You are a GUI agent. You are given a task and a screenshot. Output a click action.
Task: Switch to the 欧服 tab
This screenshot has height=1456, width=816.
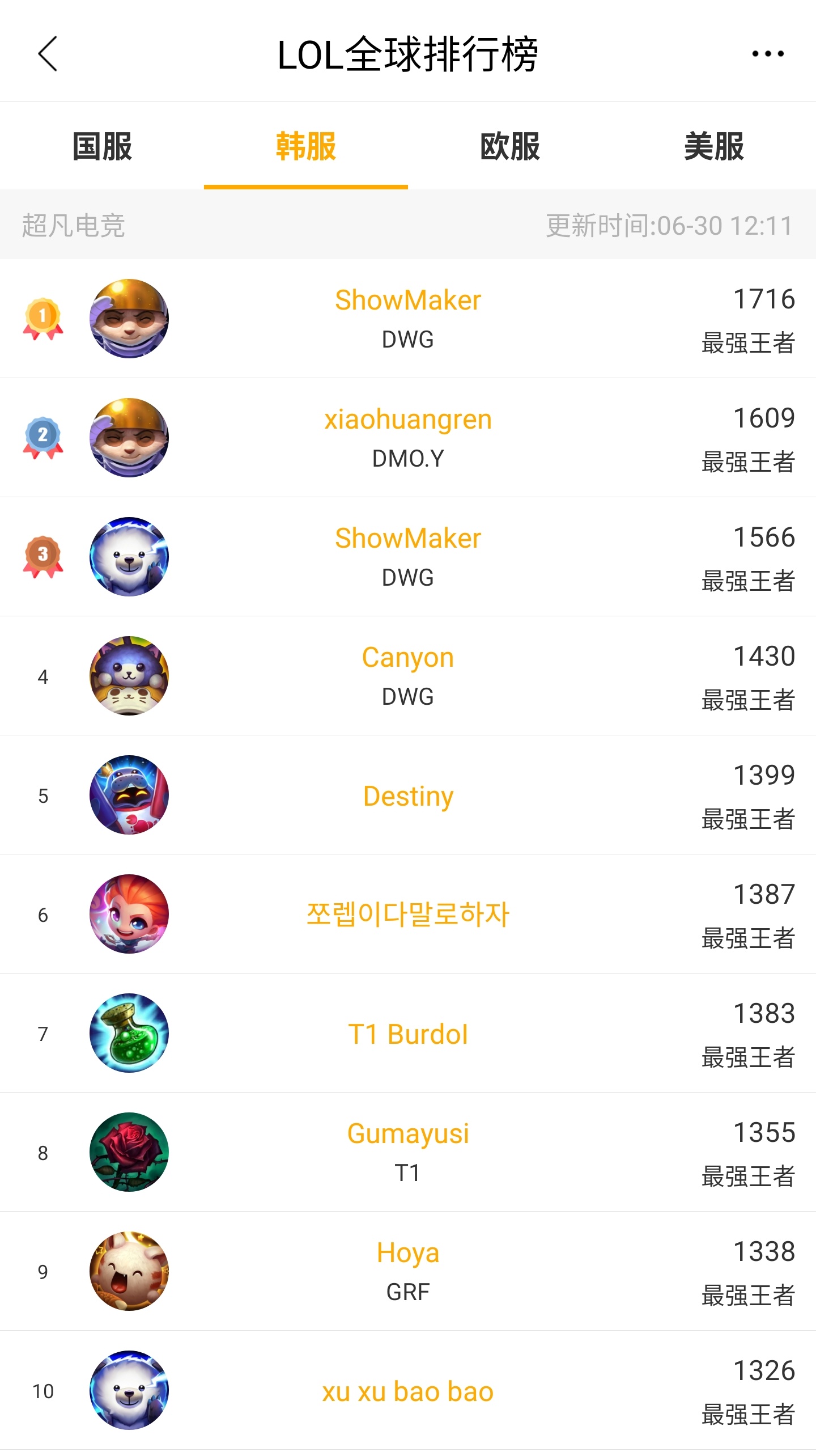click(510, 146)
